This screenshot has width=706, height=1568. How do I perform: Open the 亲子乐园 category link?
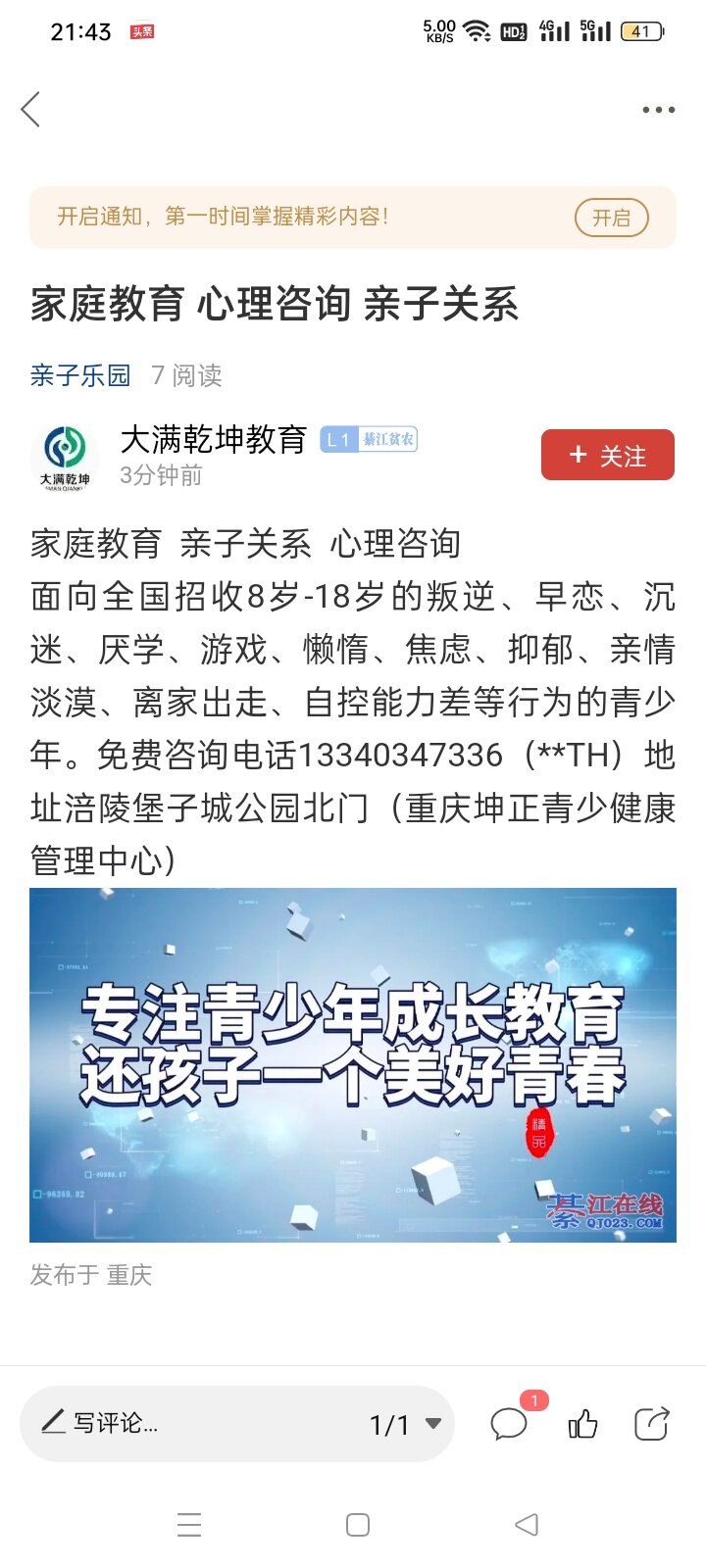[x=80, y=375]
